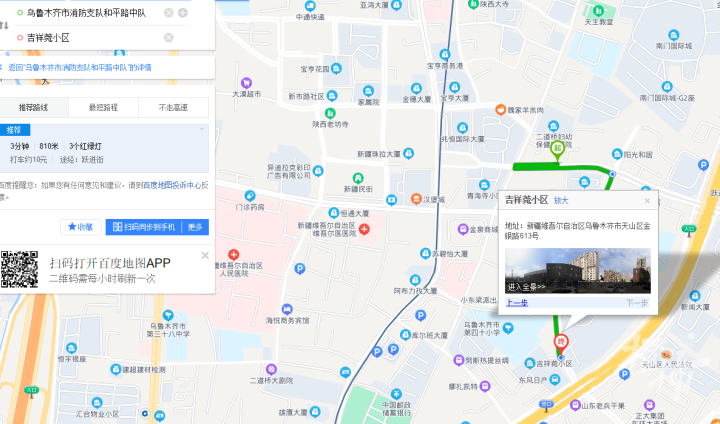Tap 放大 to zoom into 吉祥苑小区
Image resolution: width=720 pixels, height=424 pixels.
561,201
